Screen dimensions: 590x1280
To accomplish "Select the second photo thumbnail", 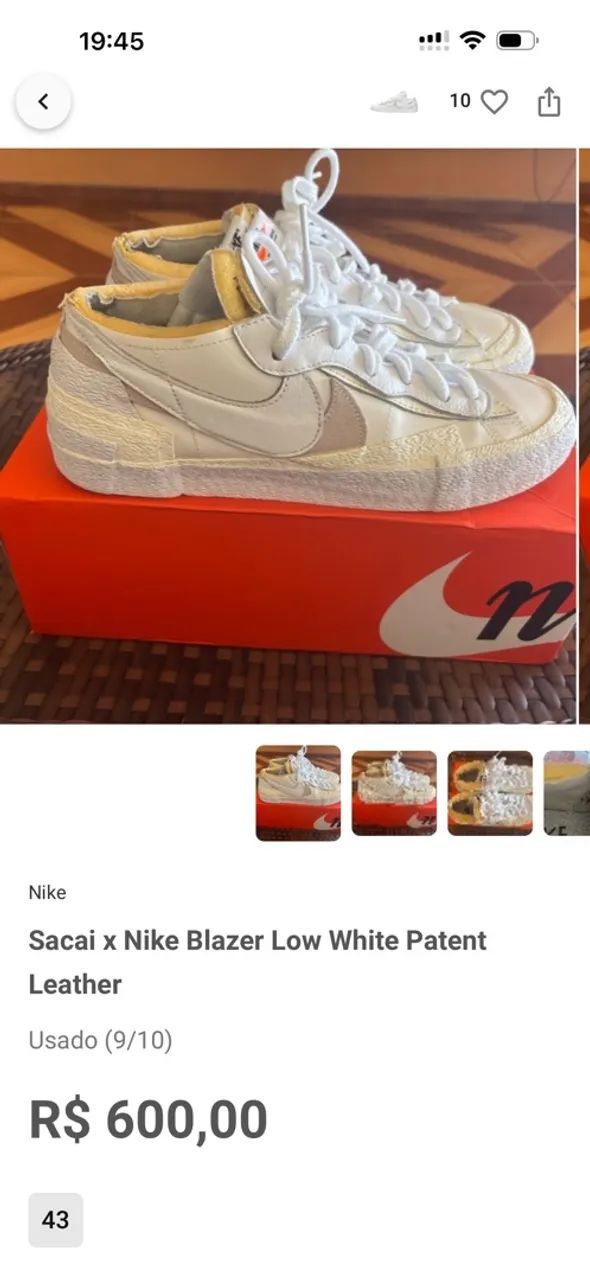I will click(394, 793).
